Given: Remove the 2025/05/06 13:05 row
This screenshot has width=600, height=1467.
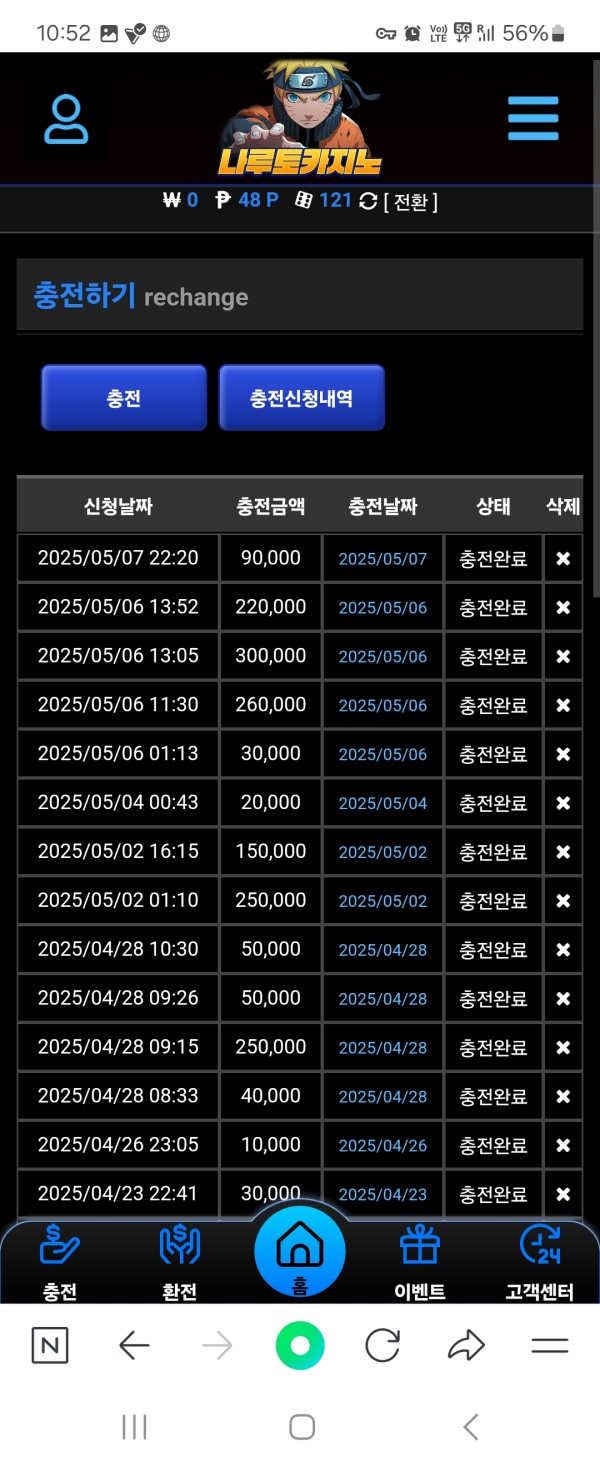Looking at the screenshot, I should tap(563, 656).
